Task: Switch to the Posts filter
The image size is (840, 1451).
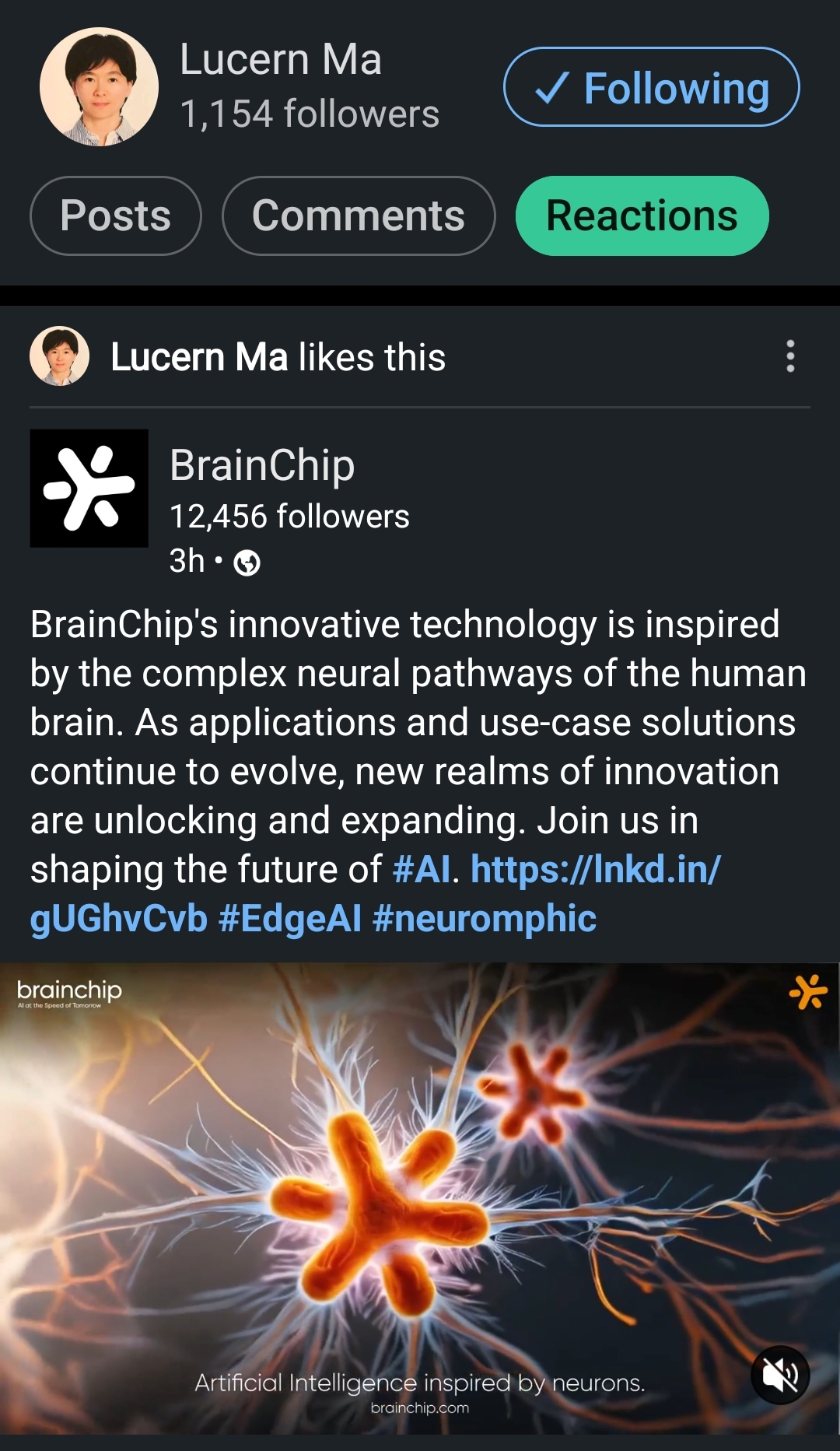Action: 115,216
